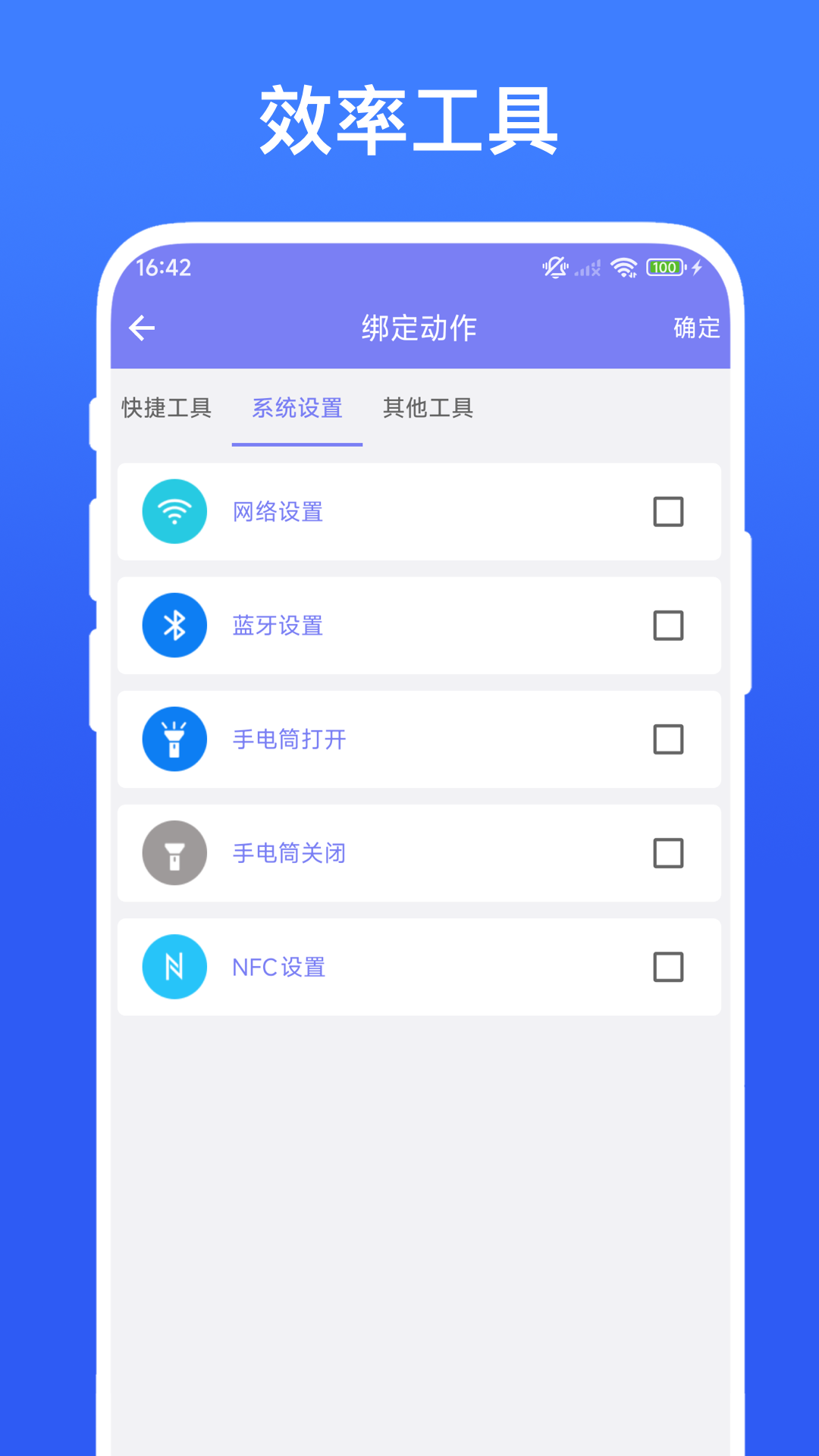Tap the NFC settings icon
The height and width of the screenshot is (1456, 819).
pos(174,967)
